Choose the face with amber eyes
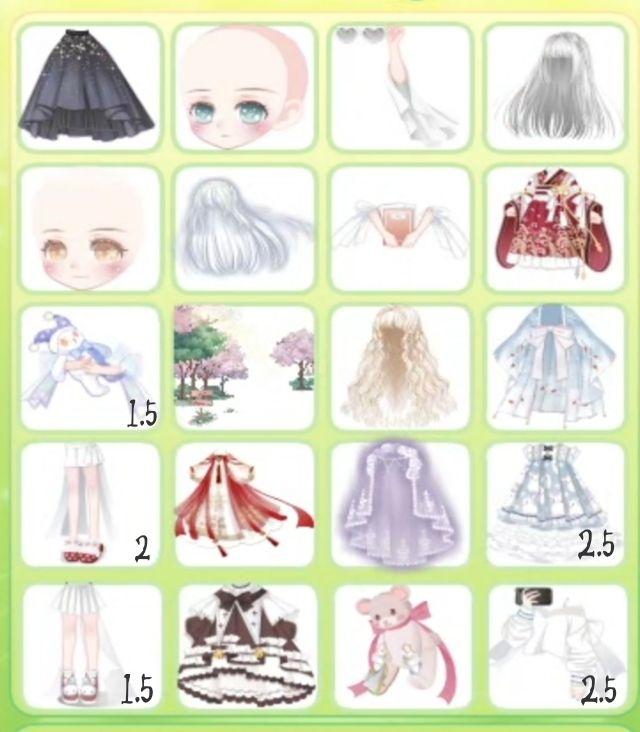 coord(89,228)
